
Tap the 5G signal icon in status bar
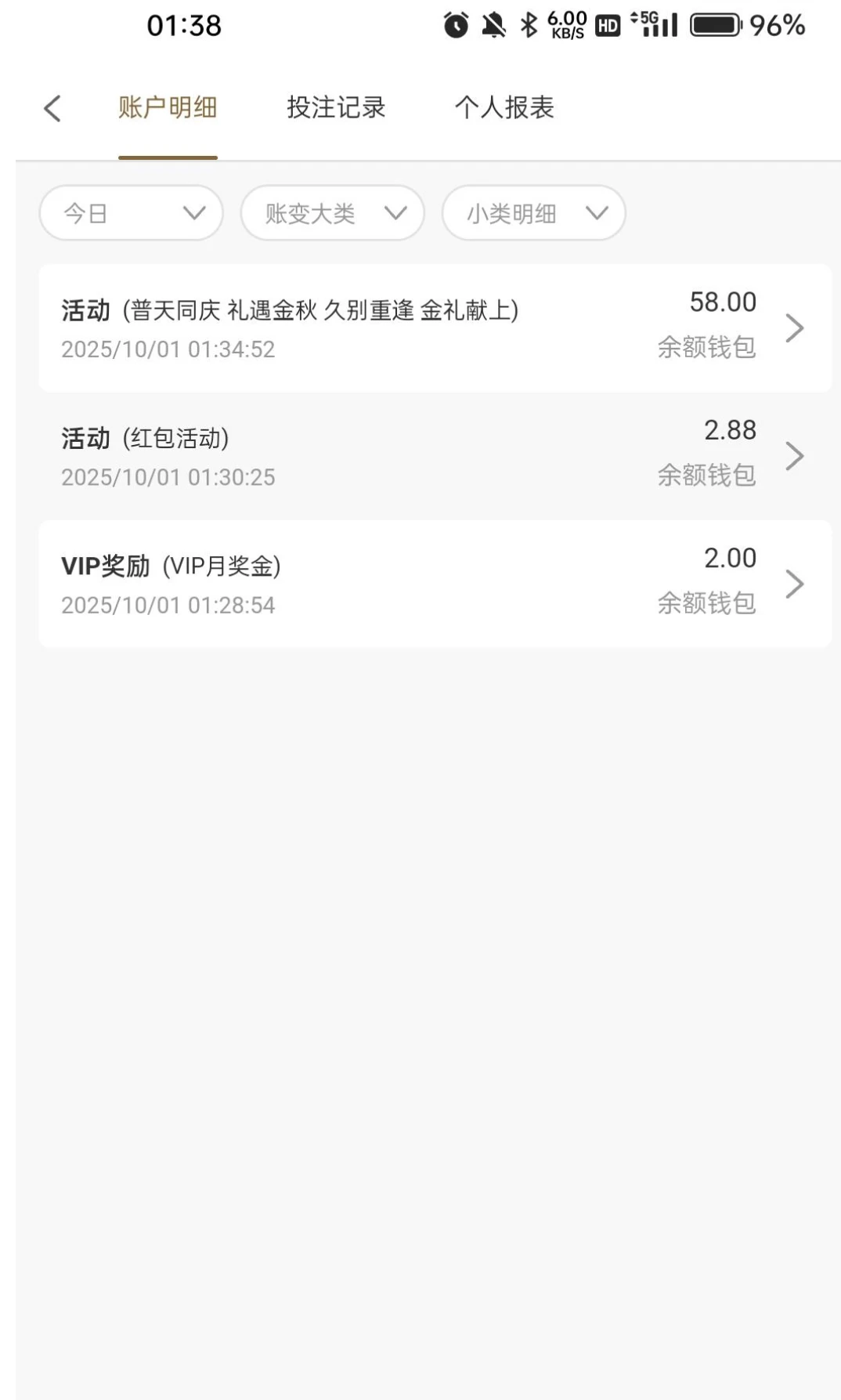click(x=654, y=25)
